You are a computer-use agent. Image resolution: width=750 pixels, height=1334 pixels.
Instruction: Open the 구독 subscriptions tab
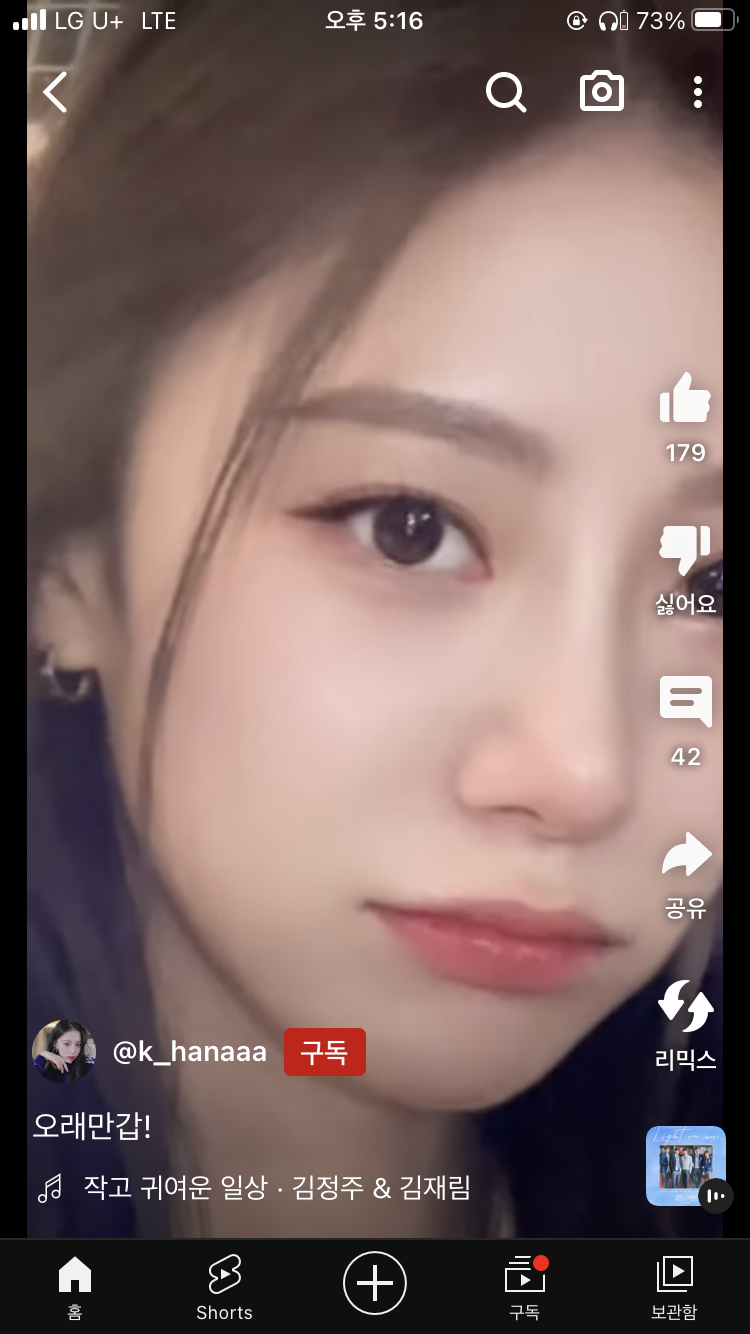coord(525,1287)
